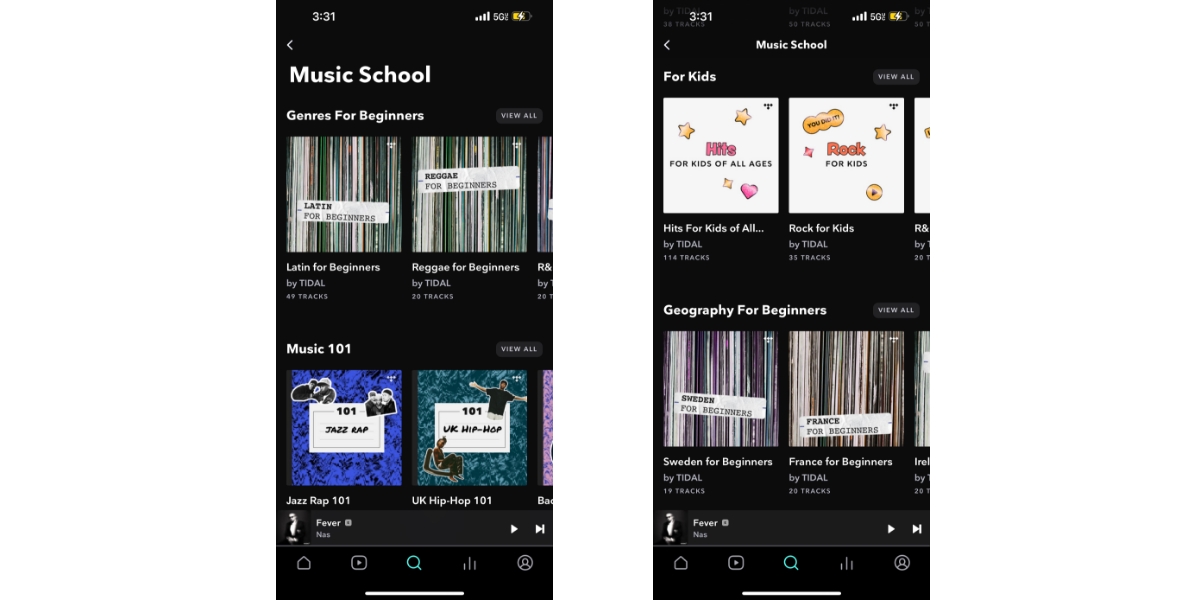Screen dimensions: 1200x600
Task: Open Hits For Kids of All Ages playlist
Action: (x=721, y=155)
